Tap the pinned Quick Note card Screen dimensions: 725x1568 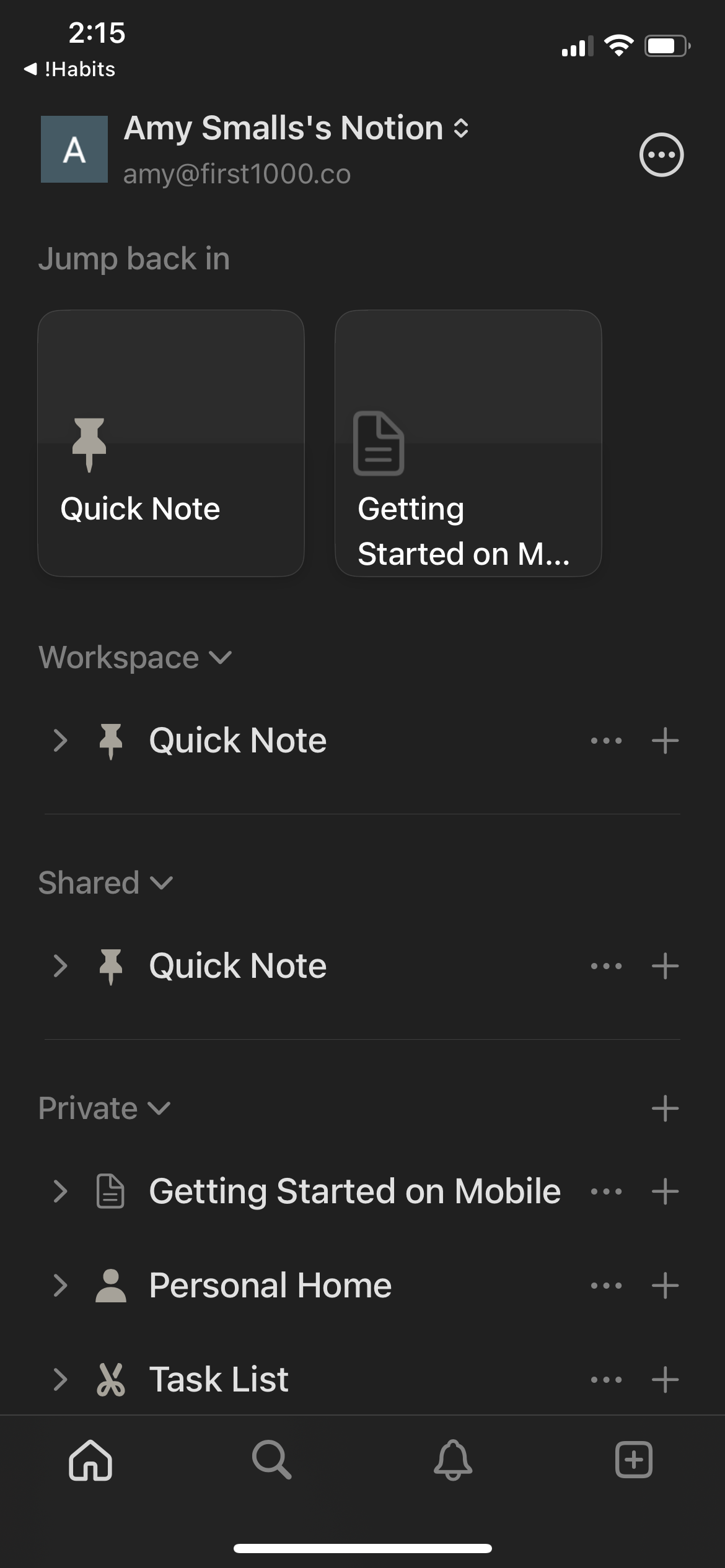click(171, 445)
